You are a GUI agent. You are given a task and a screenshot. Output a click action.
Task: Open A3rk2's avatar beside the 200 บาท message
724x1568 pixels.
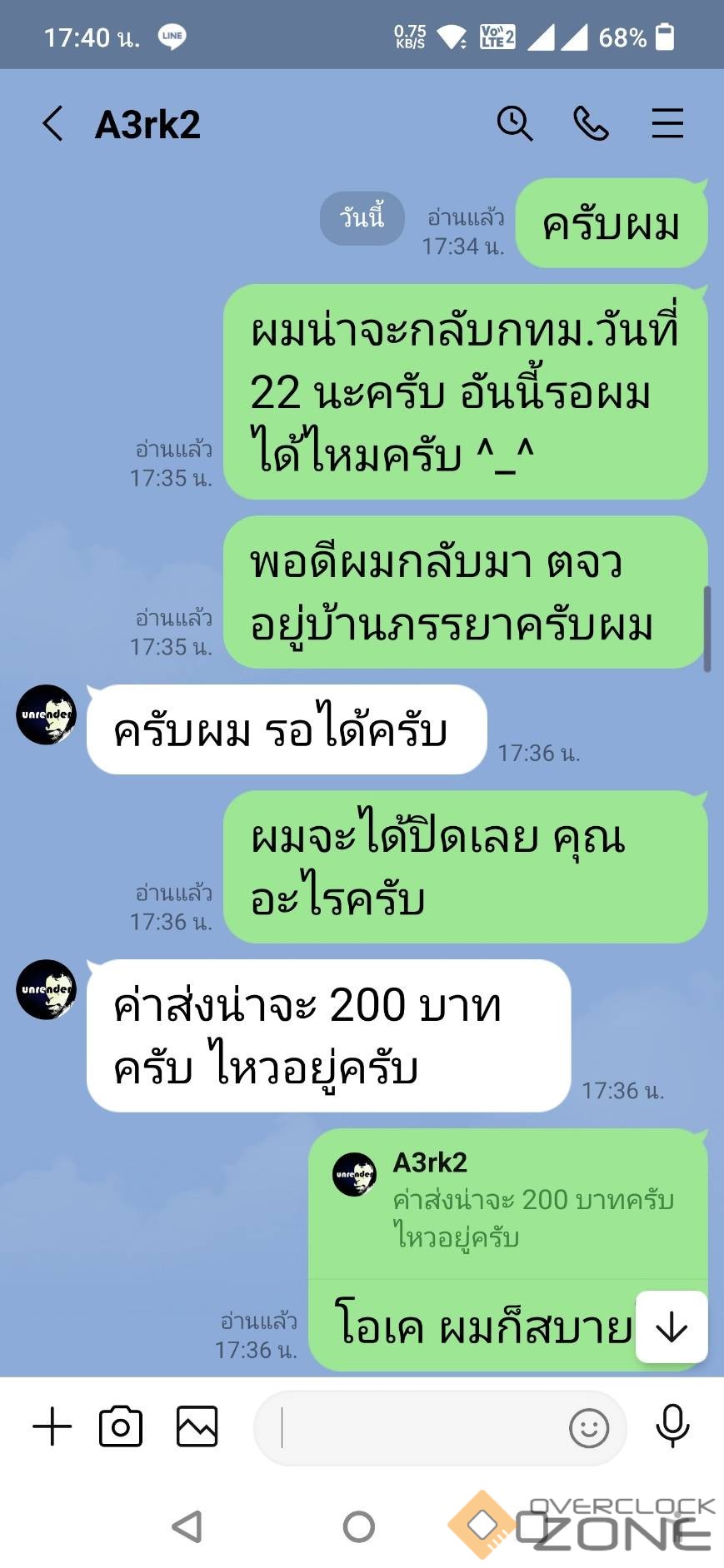coord(47,989)
